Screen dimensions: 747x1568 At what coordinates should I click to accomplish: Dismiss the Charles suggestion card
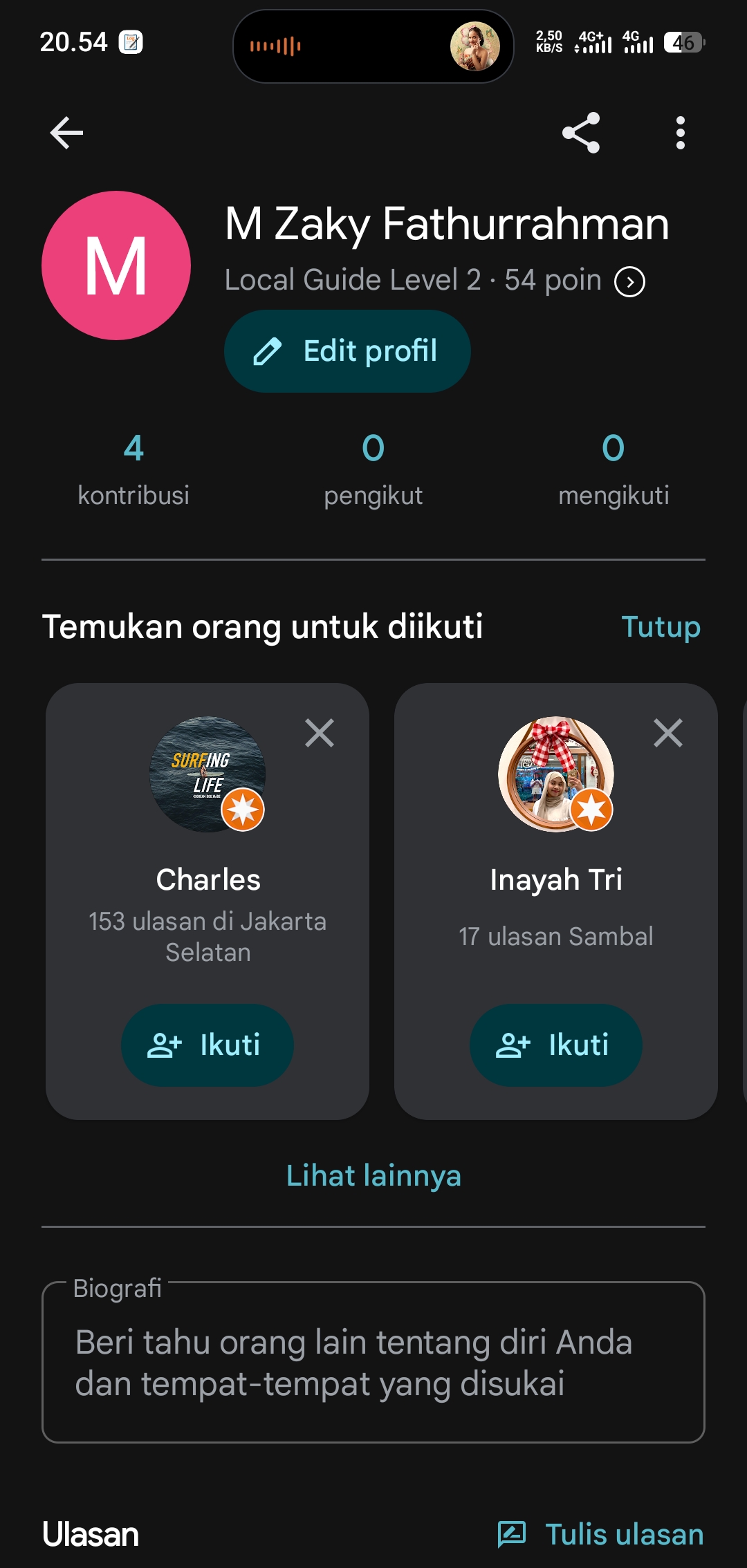320,733
